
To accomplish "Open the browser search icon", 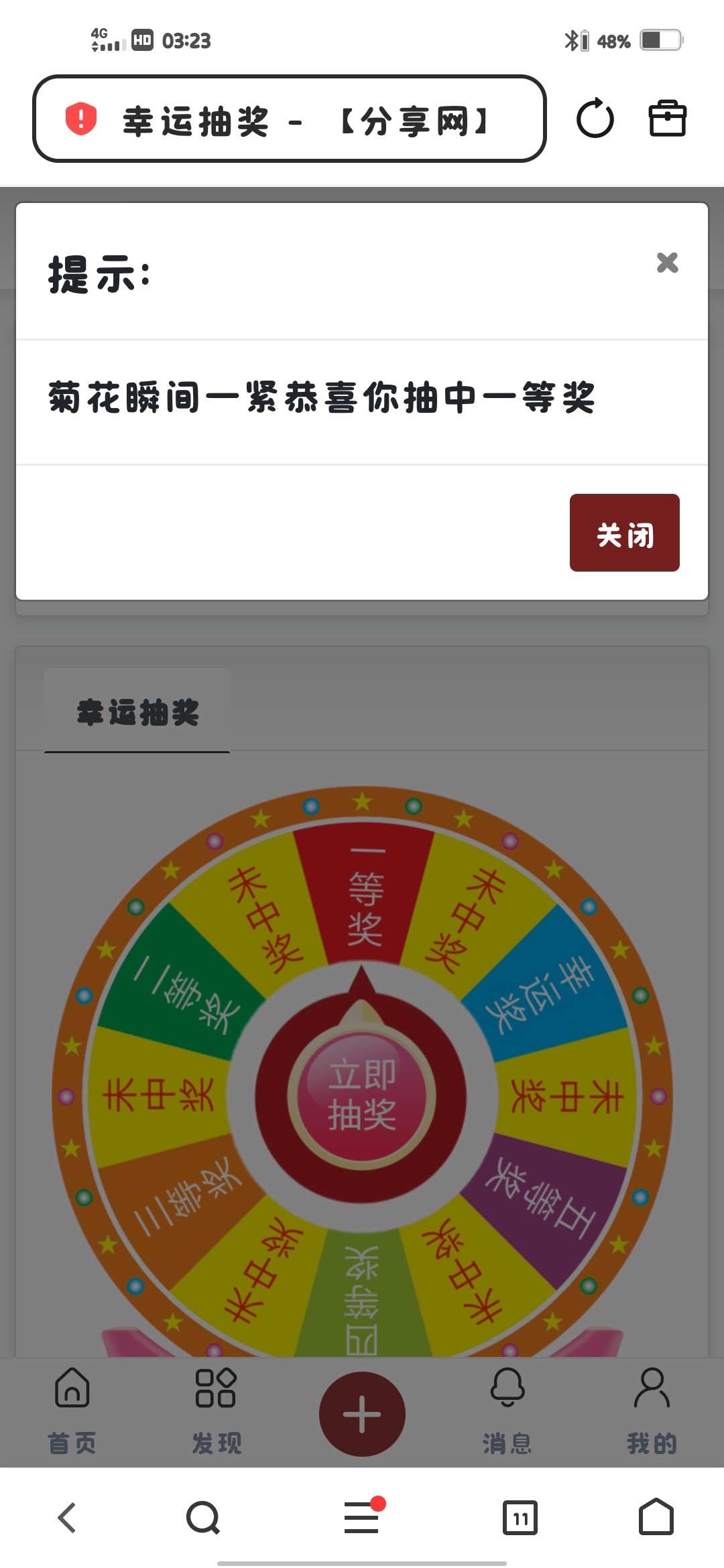I will pos(203,1517).
